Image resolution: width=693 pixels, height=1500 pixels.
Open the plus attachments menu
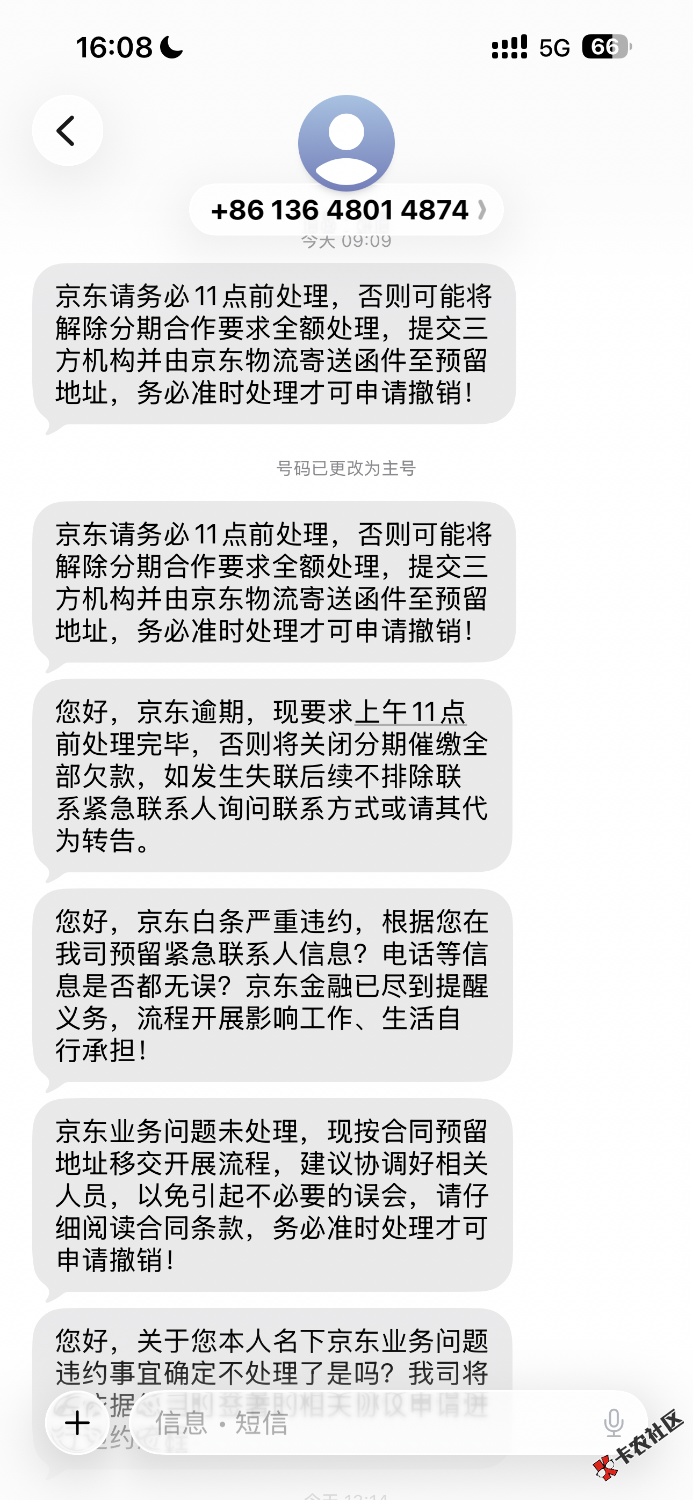(78, 1423)
